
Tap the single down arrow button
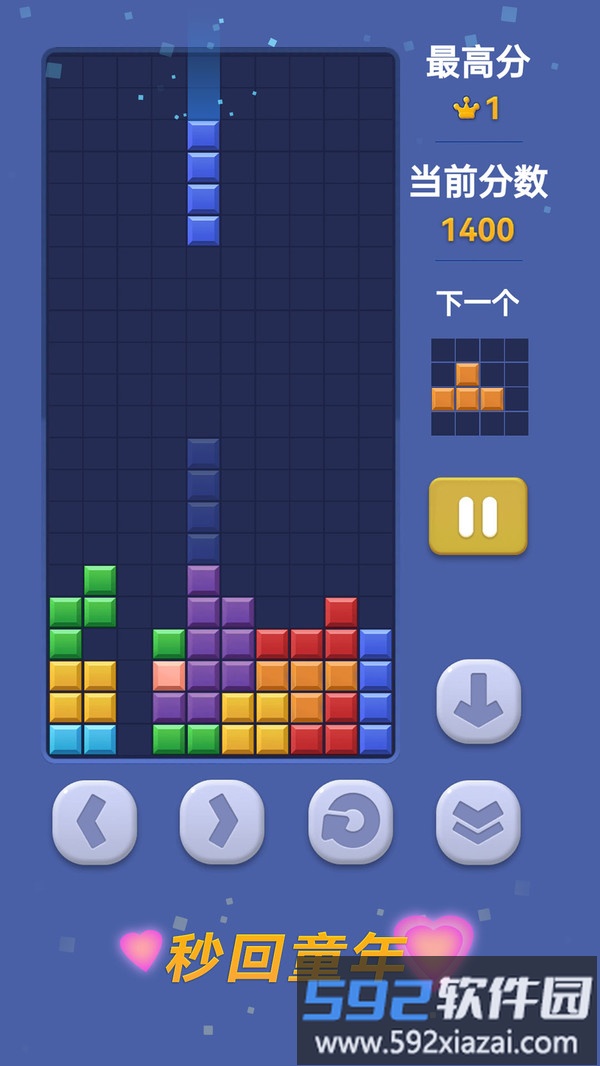point(478,701)
